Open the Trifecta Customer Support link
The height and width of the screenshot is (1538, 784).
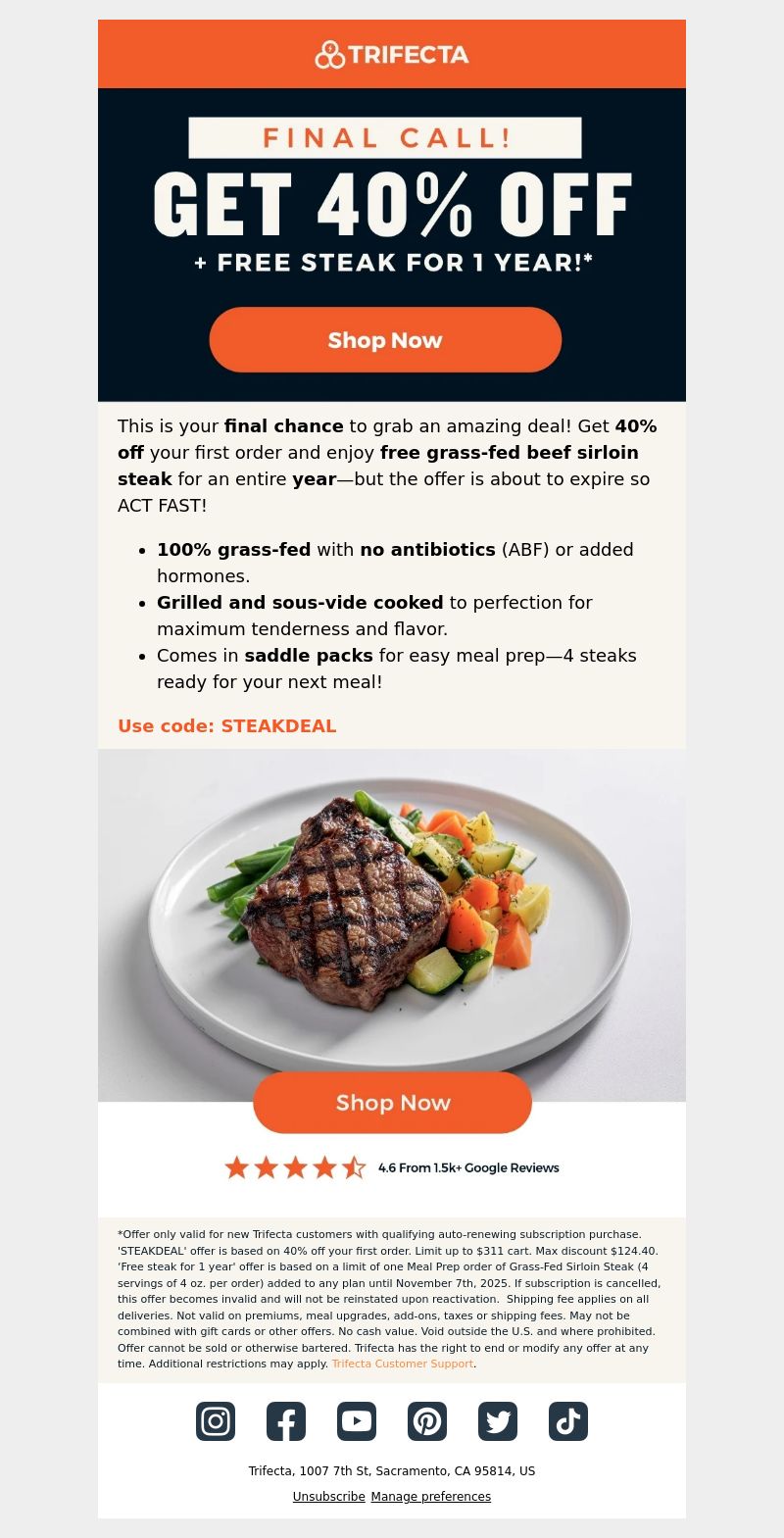pyautogui.click(x=402, y=1364)
